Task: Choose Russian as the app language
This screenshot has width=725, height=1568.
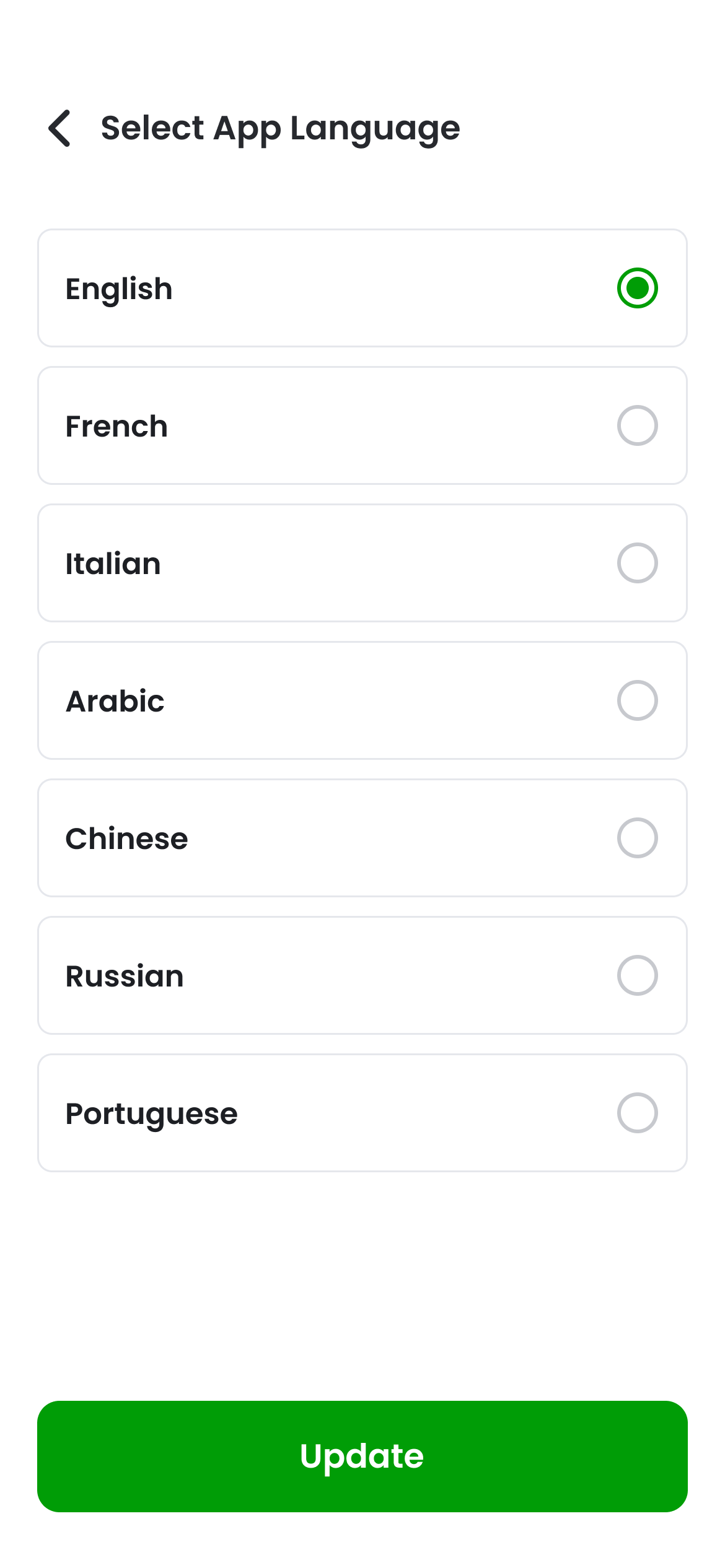Action: point(637,975)
